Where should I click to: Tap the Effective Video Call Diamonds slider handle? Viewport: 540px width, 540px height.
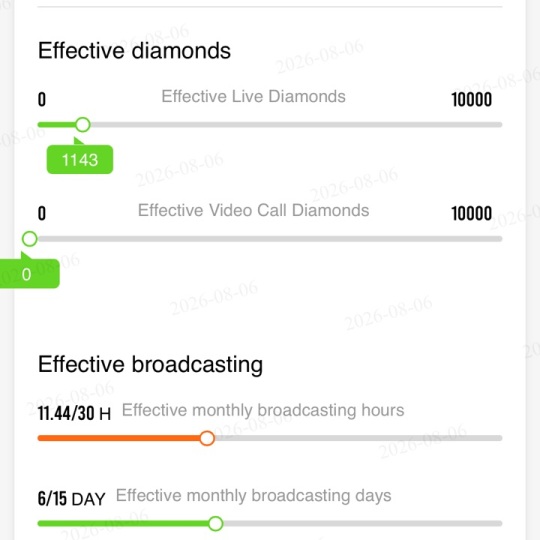click(30, 239)
